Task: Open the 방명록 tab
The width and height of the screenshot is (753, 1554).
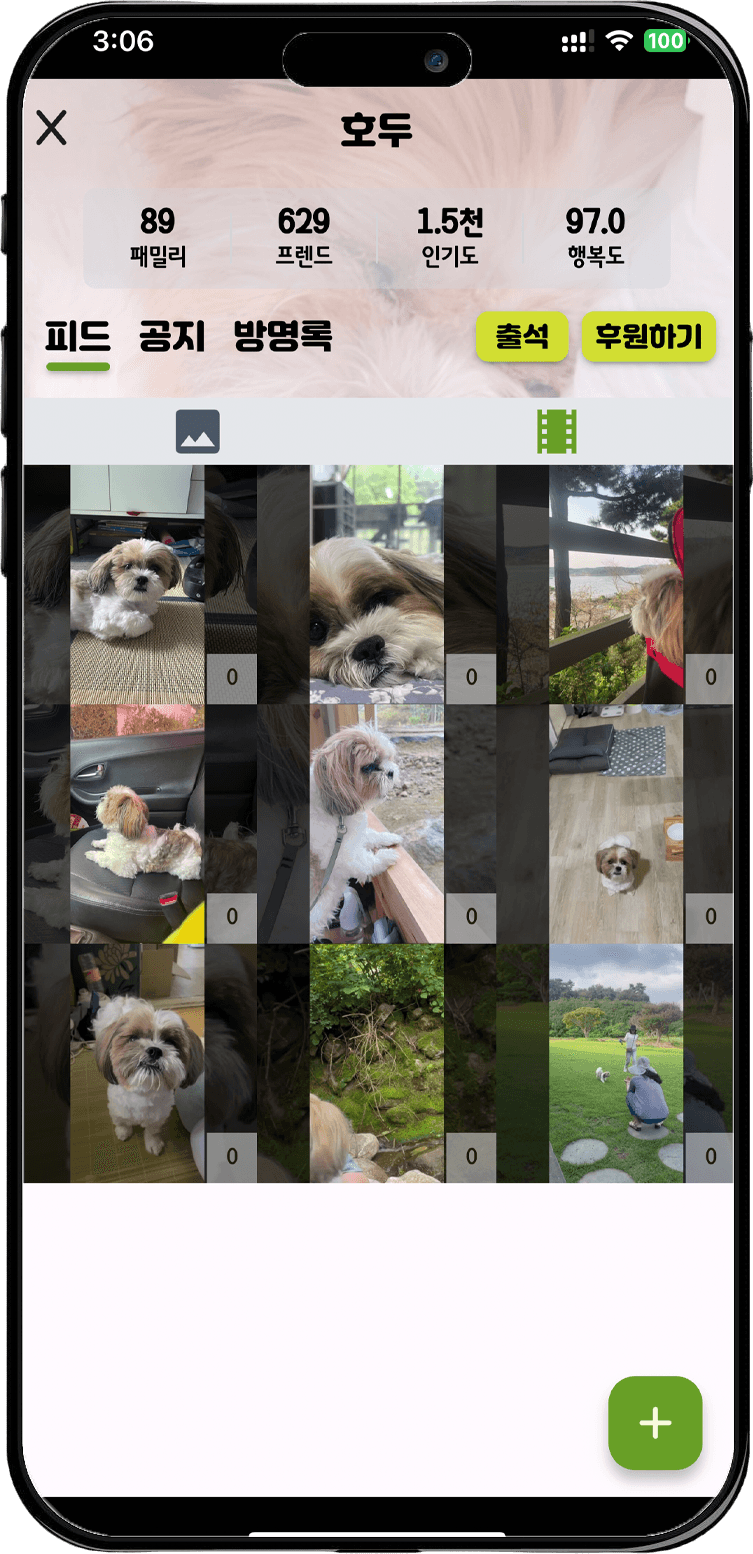Action: pyautogui.click(x=282, y=337)
